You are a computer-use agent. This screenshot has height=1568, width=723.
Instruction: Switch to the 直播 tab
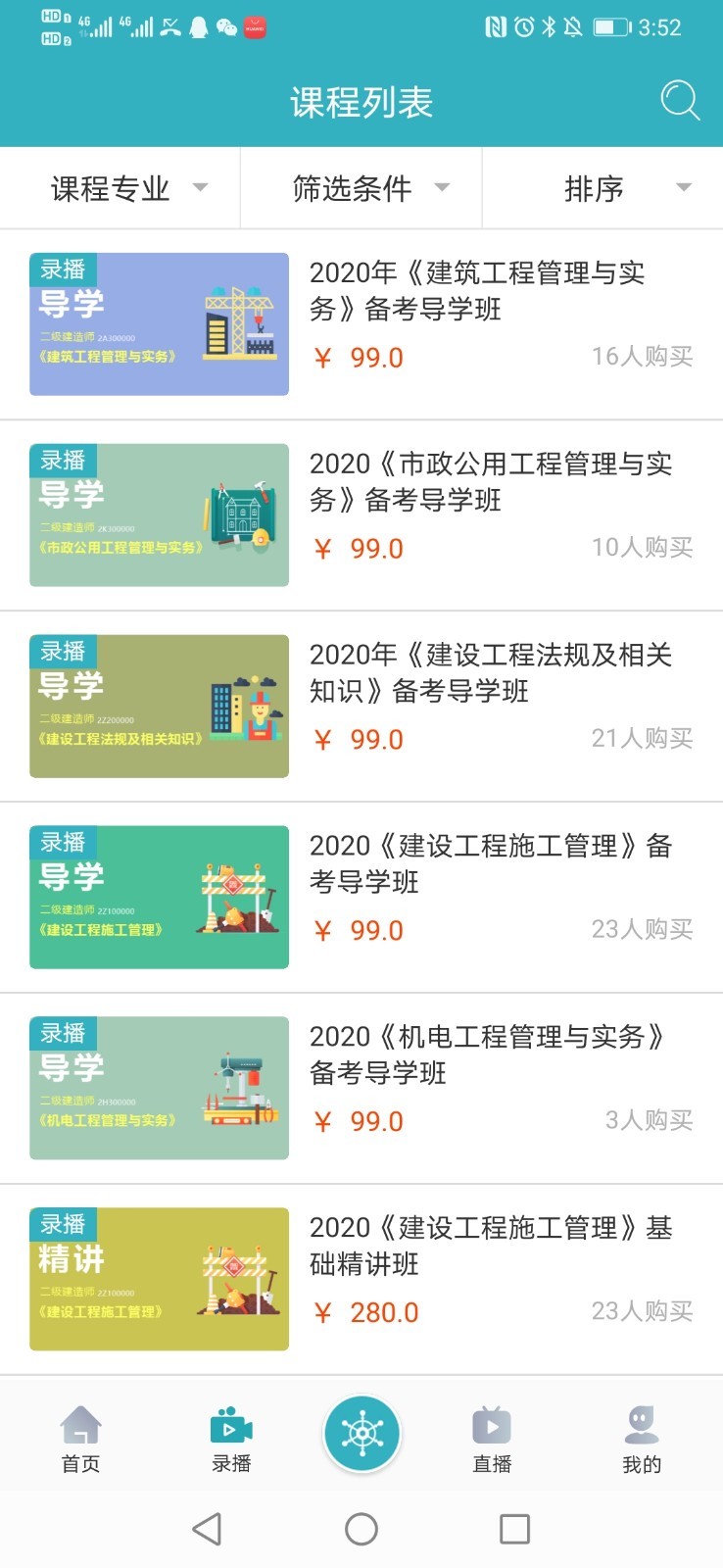pos(492,1438)
